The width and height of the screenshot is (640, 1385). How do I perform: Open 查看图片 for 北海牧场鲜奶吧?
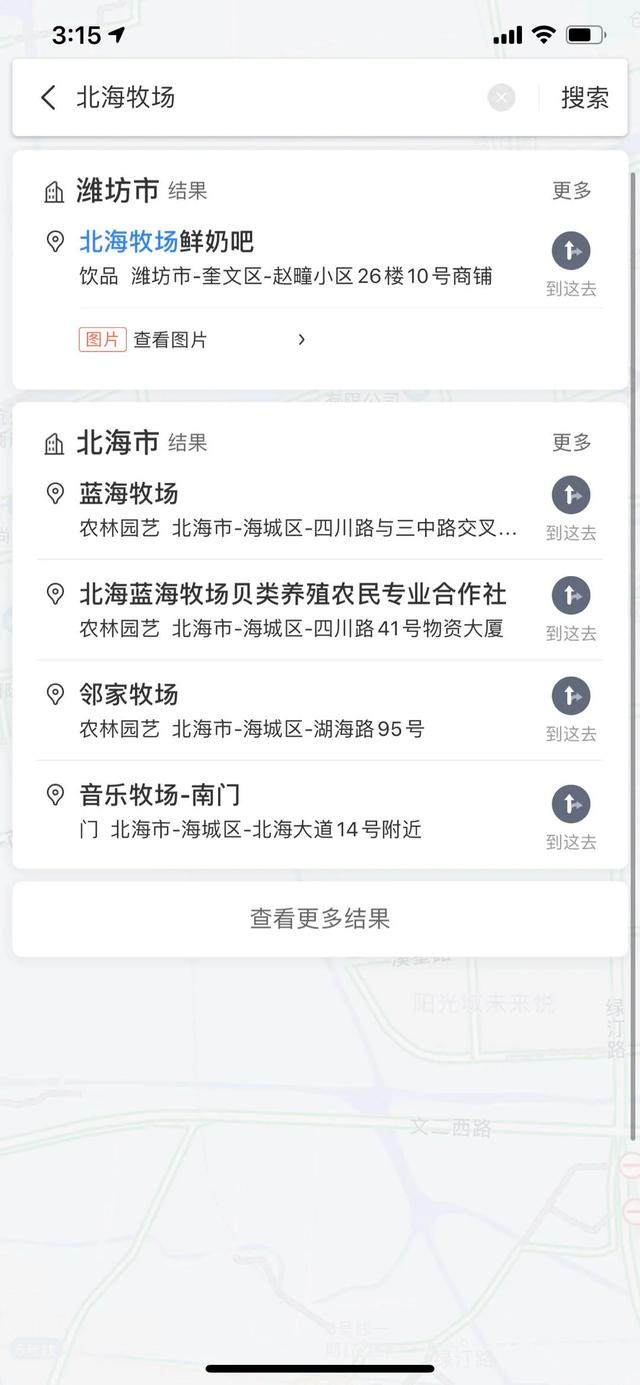point(192,340)
